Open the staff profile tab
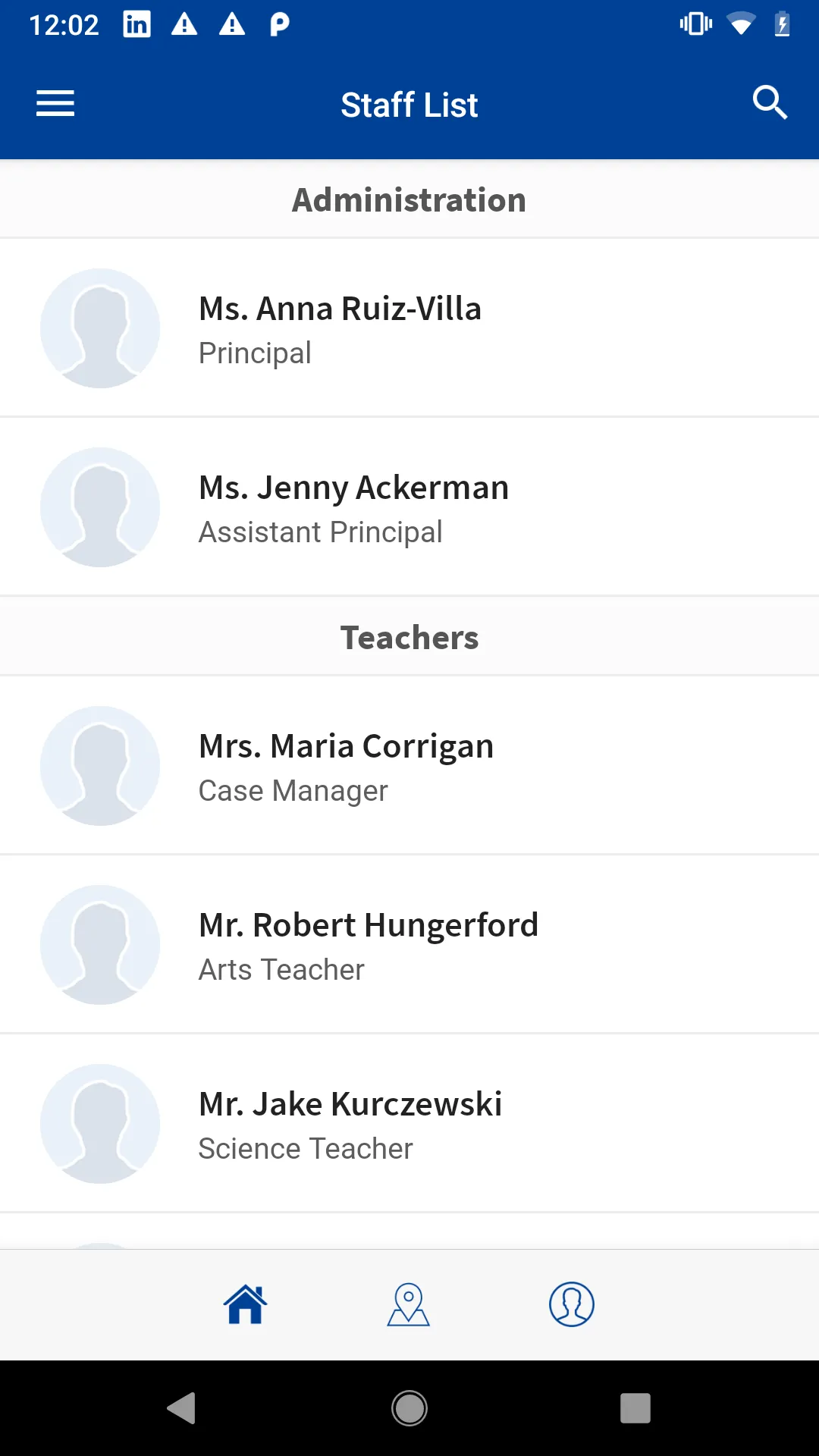 click(572, 1304)
